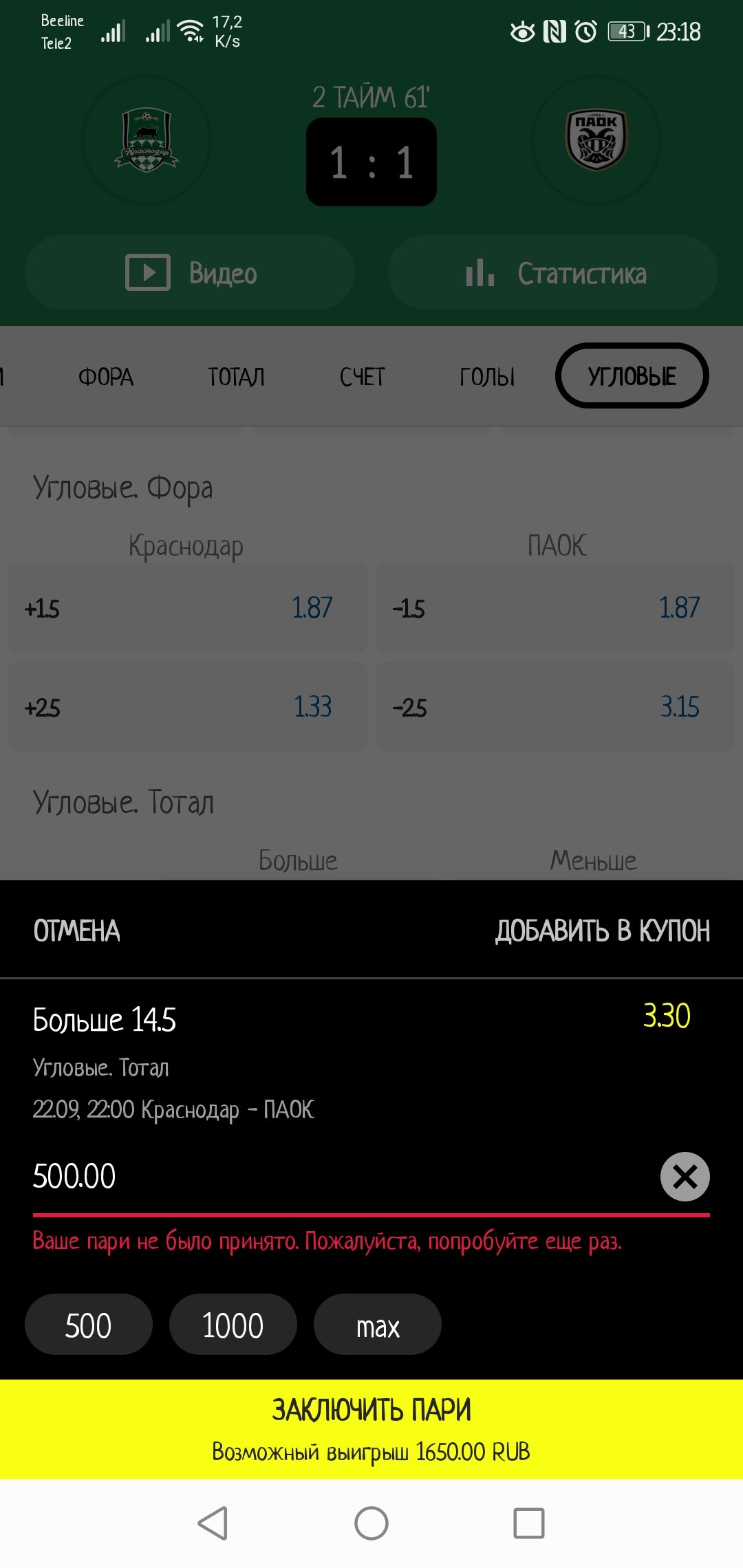Tap ДОБАВИТЬ В КУПОН
The height and width of the screenshot is (1568, 743).
tap(602, 930)
